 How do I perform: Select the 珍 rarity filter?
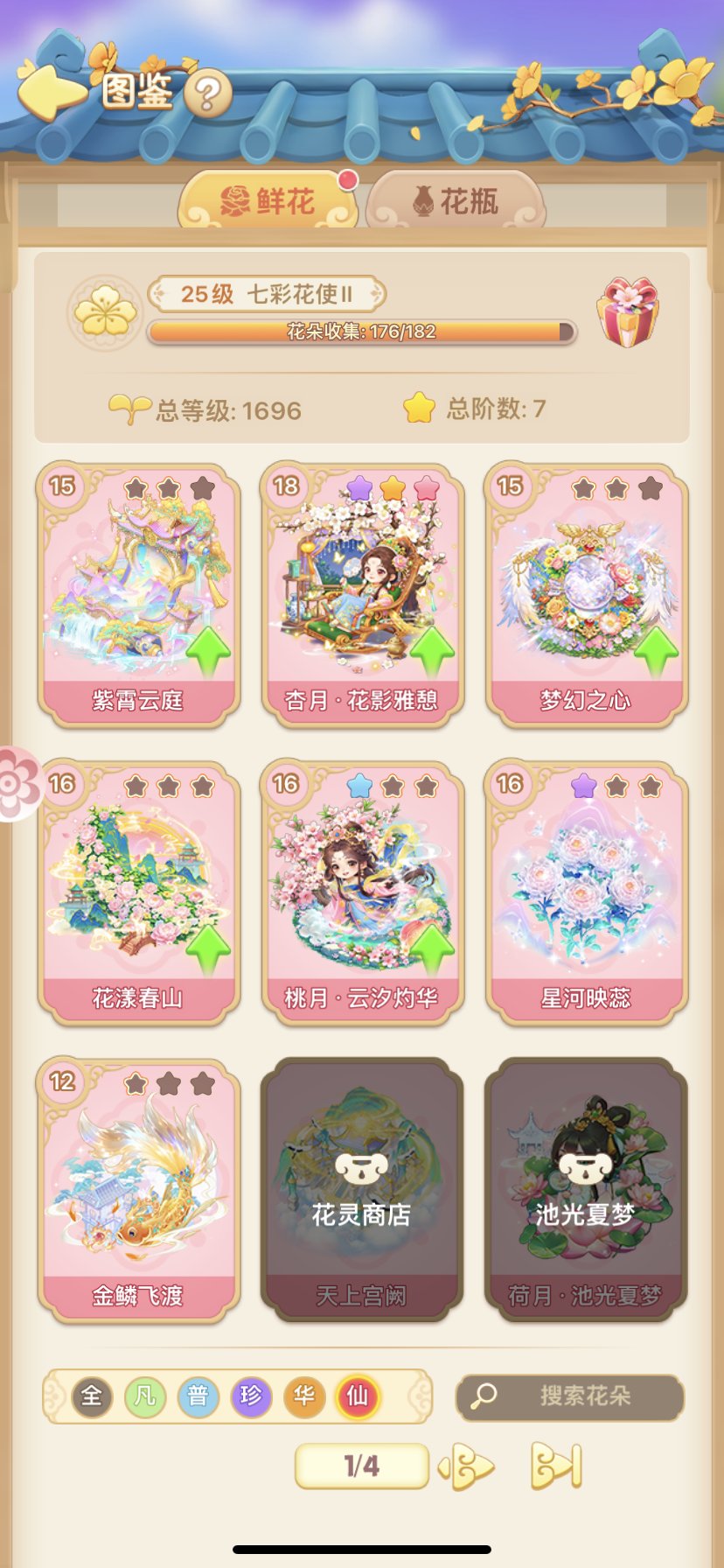click(x=251, y=1396)
